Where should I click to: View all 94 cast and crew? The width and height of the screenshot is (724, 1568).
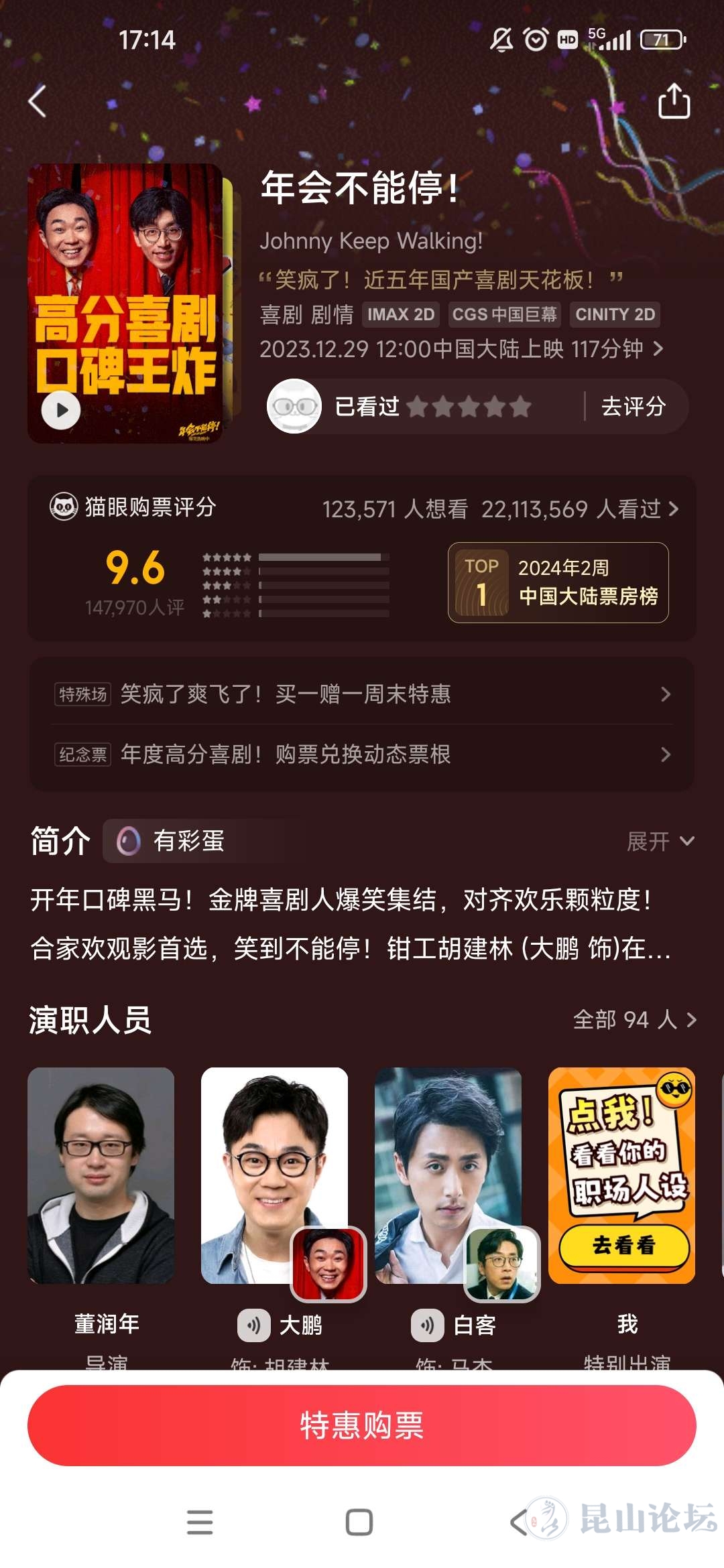634,1020
